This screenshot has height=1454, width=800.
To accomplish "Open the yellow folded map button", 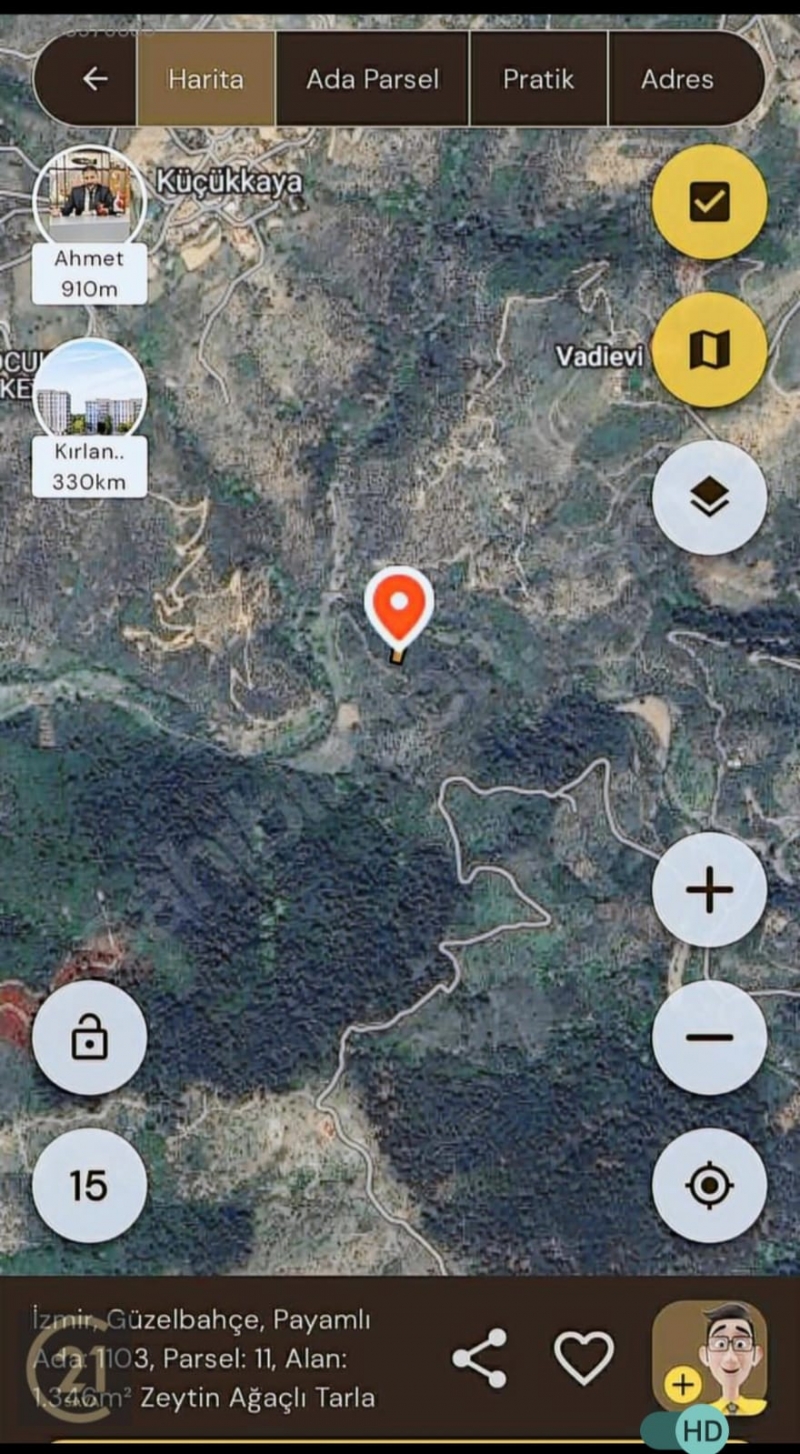I will pos(710,350).
